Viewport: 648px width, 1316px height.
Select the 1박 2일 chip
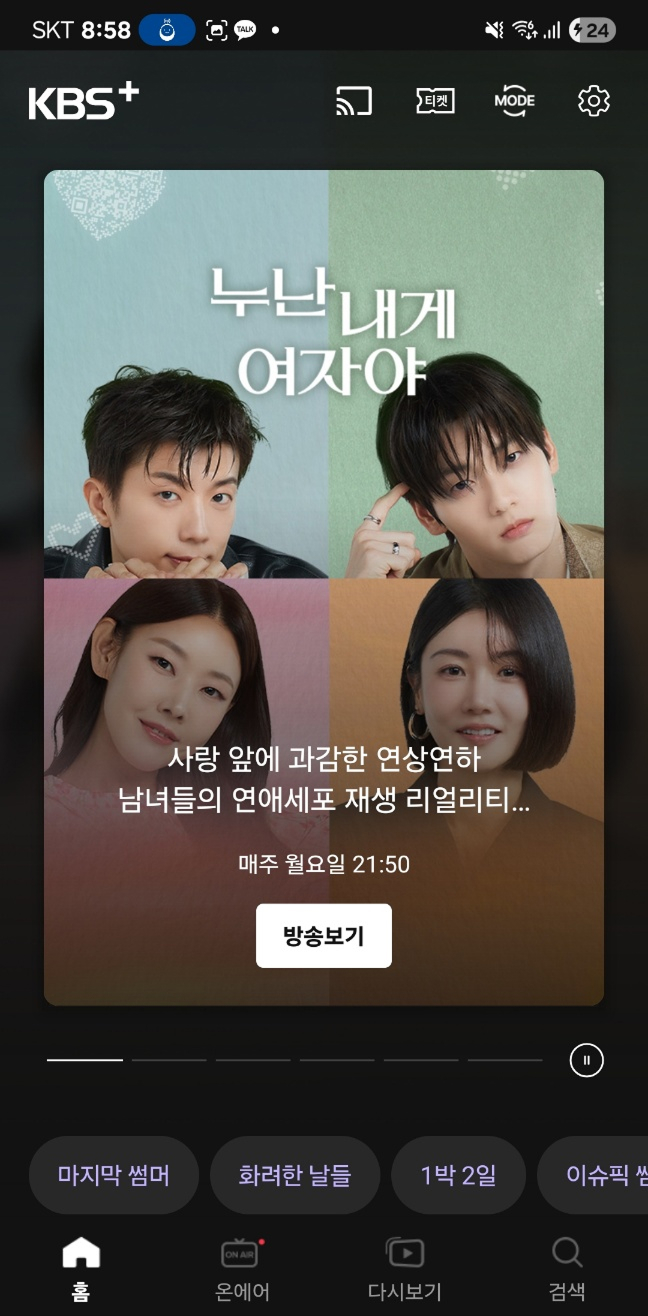pyautogui.click(x=458, y=1175)
